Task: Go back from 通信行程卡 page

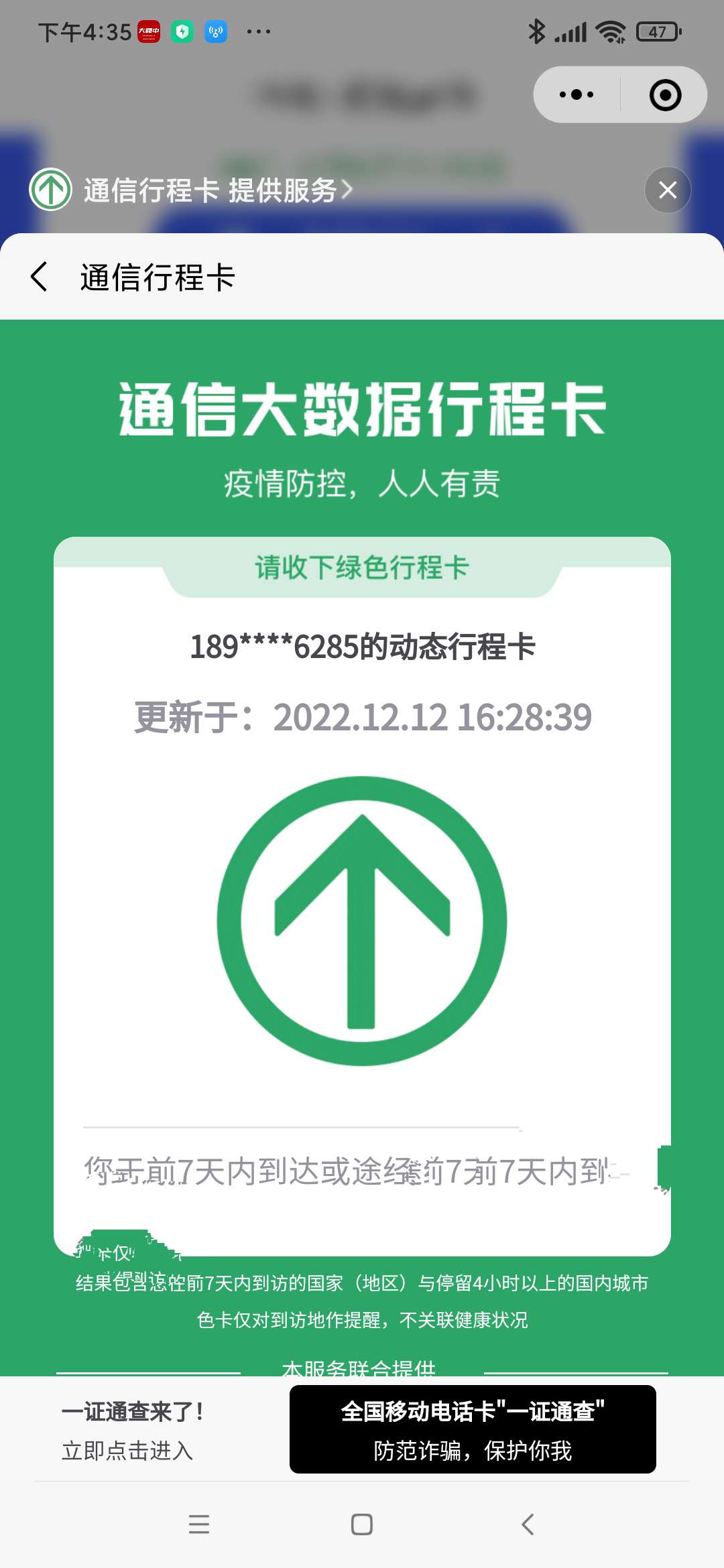Action: click(40, 277)
